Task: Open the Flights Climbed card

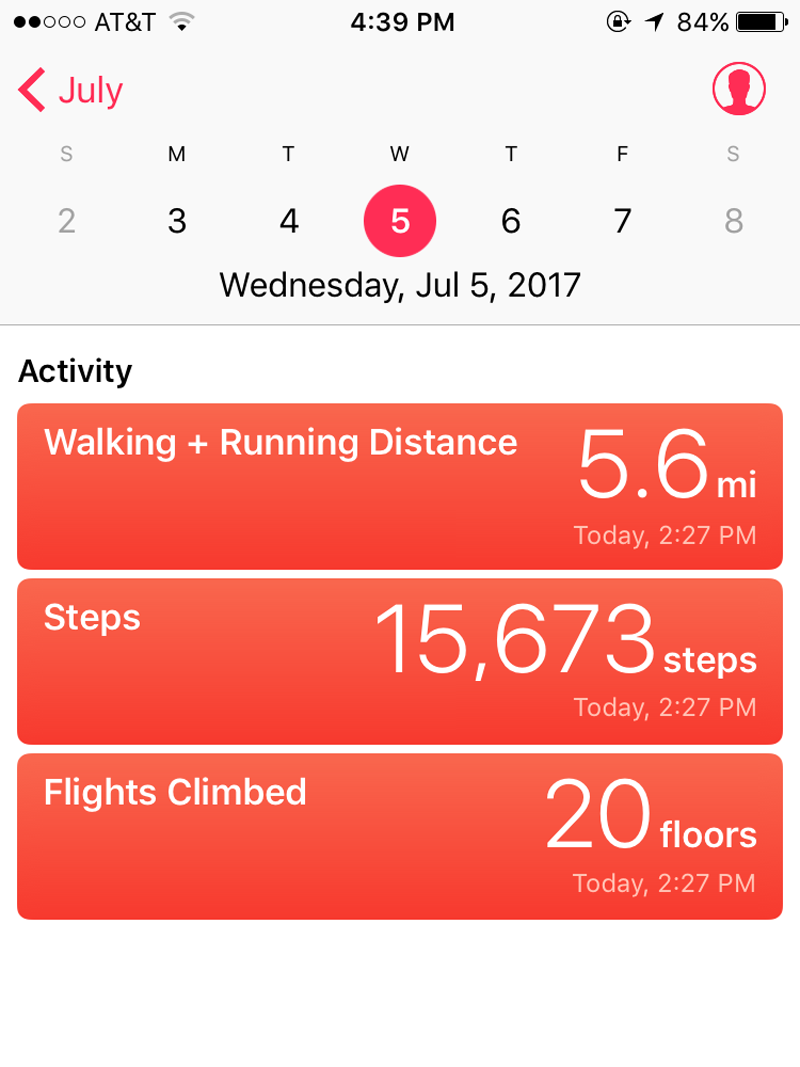Action: click(400, 836)
